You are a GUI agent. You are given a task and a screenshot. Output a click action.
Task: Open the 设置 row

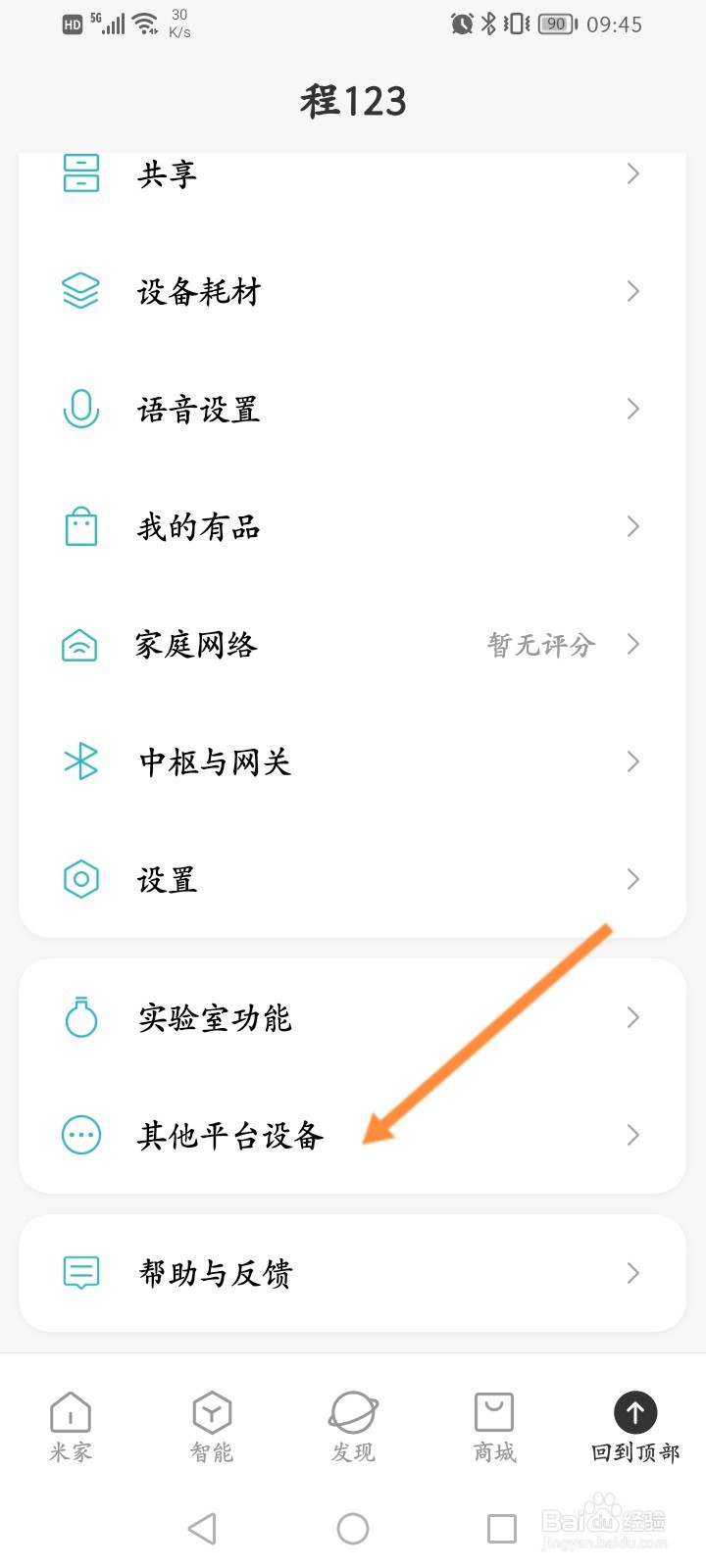tap(353, 879)
